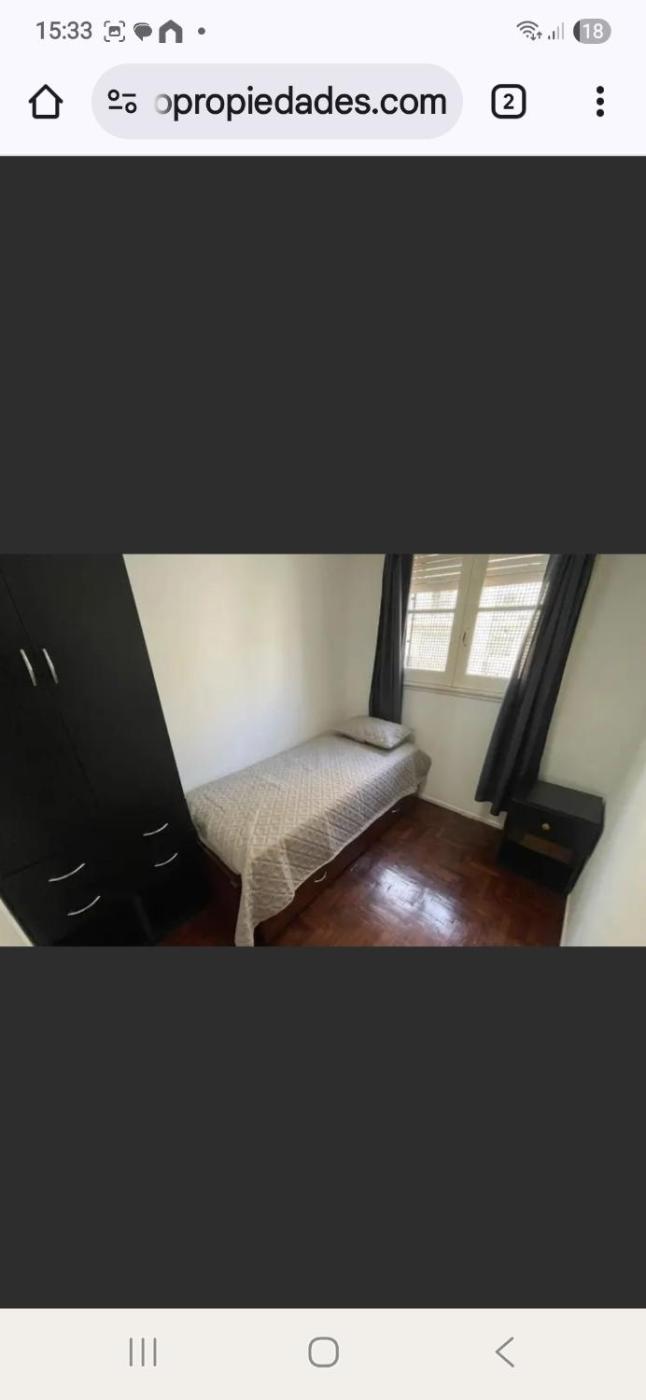Open Chrome's three-dot overflow menu
The width and height of the screenshot is (646, 1400).
pyautogui.click(x=599, y=102)
